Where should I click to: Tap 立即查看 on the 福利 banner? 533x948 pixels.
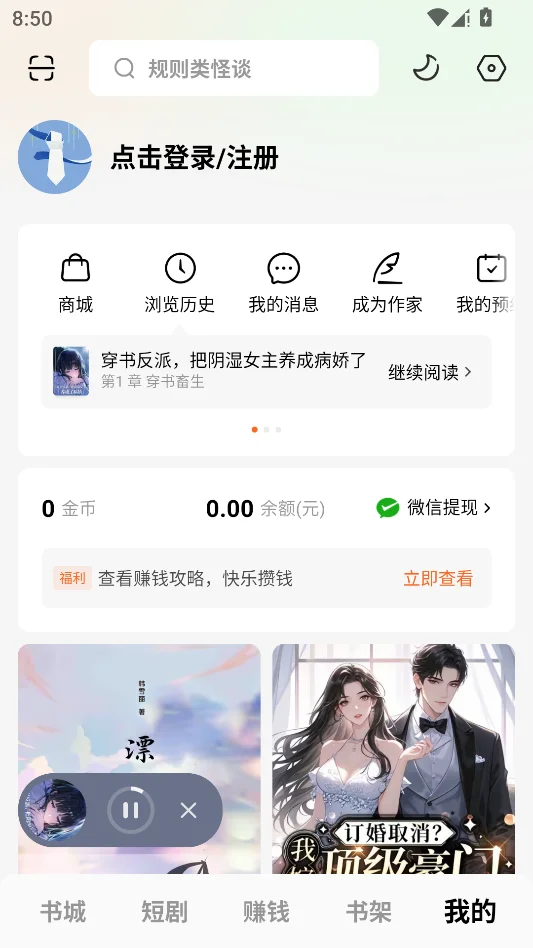[438, 579]
